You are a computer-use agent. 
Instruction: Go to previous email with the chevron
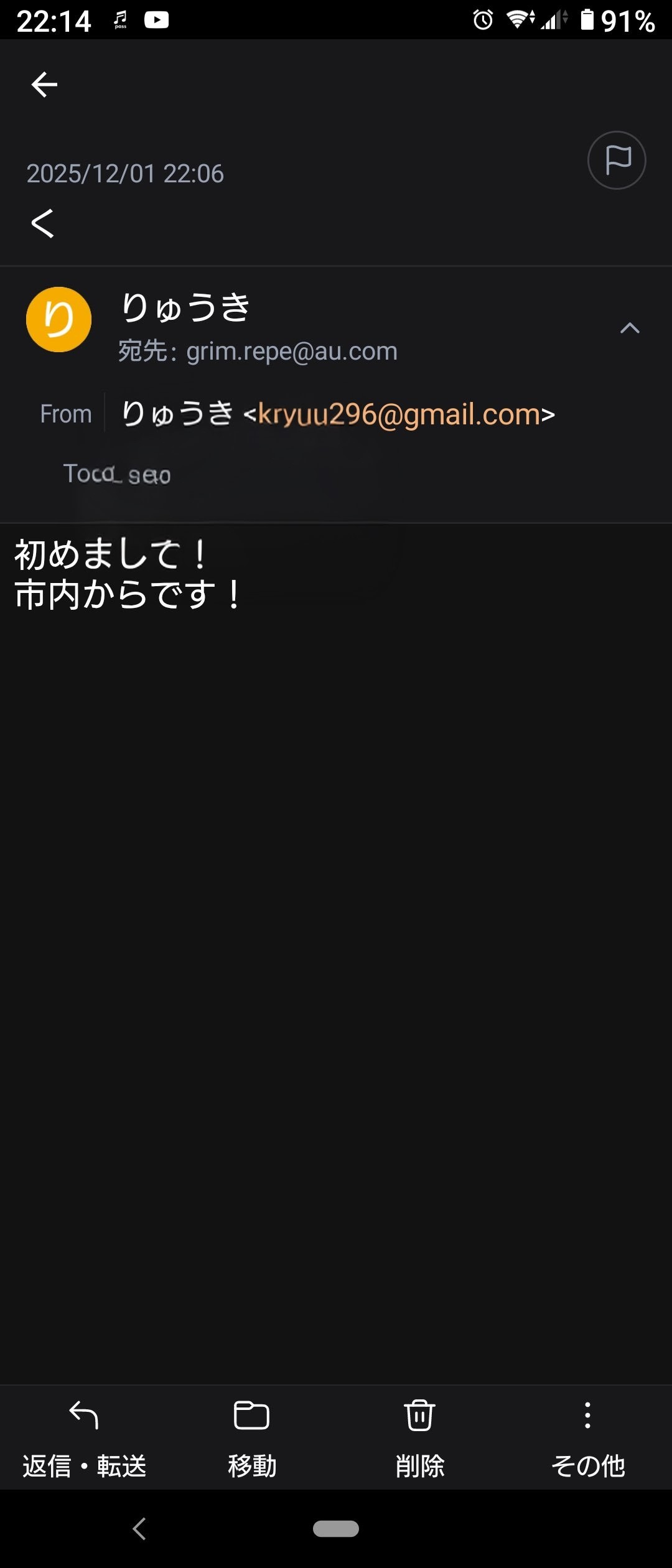click(x=42, y=223)
